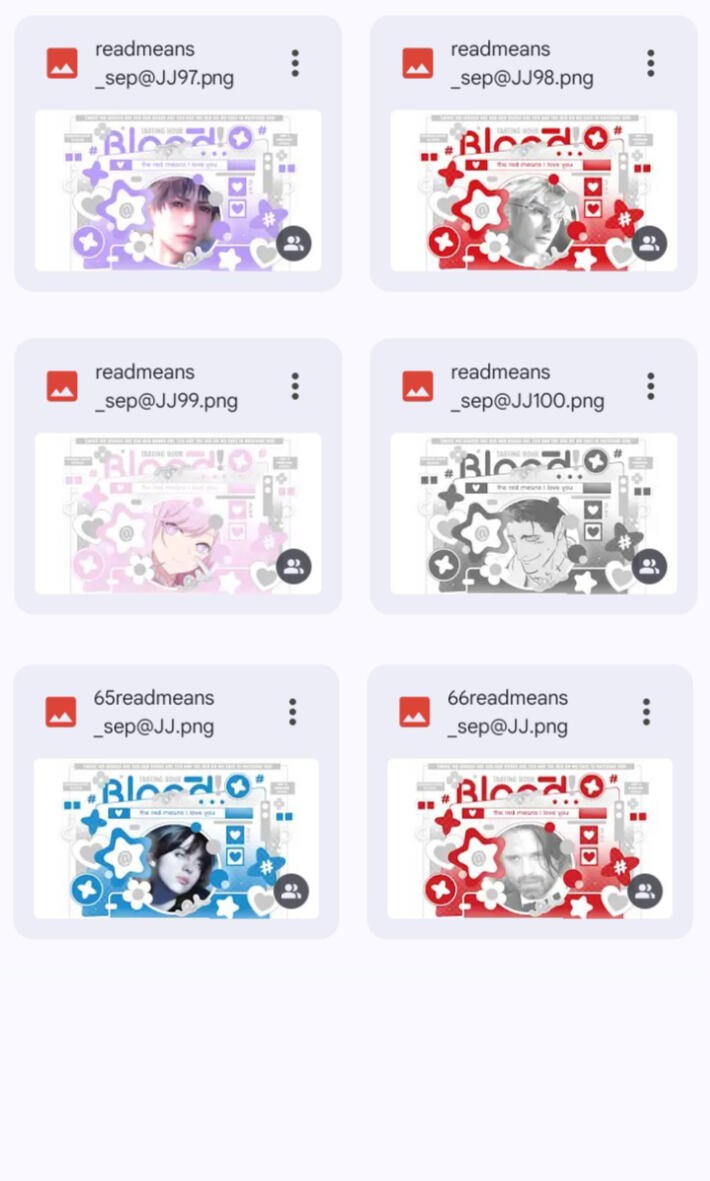Open overflow menu for readmeans_sep@JJ98.png

point(651,63)
